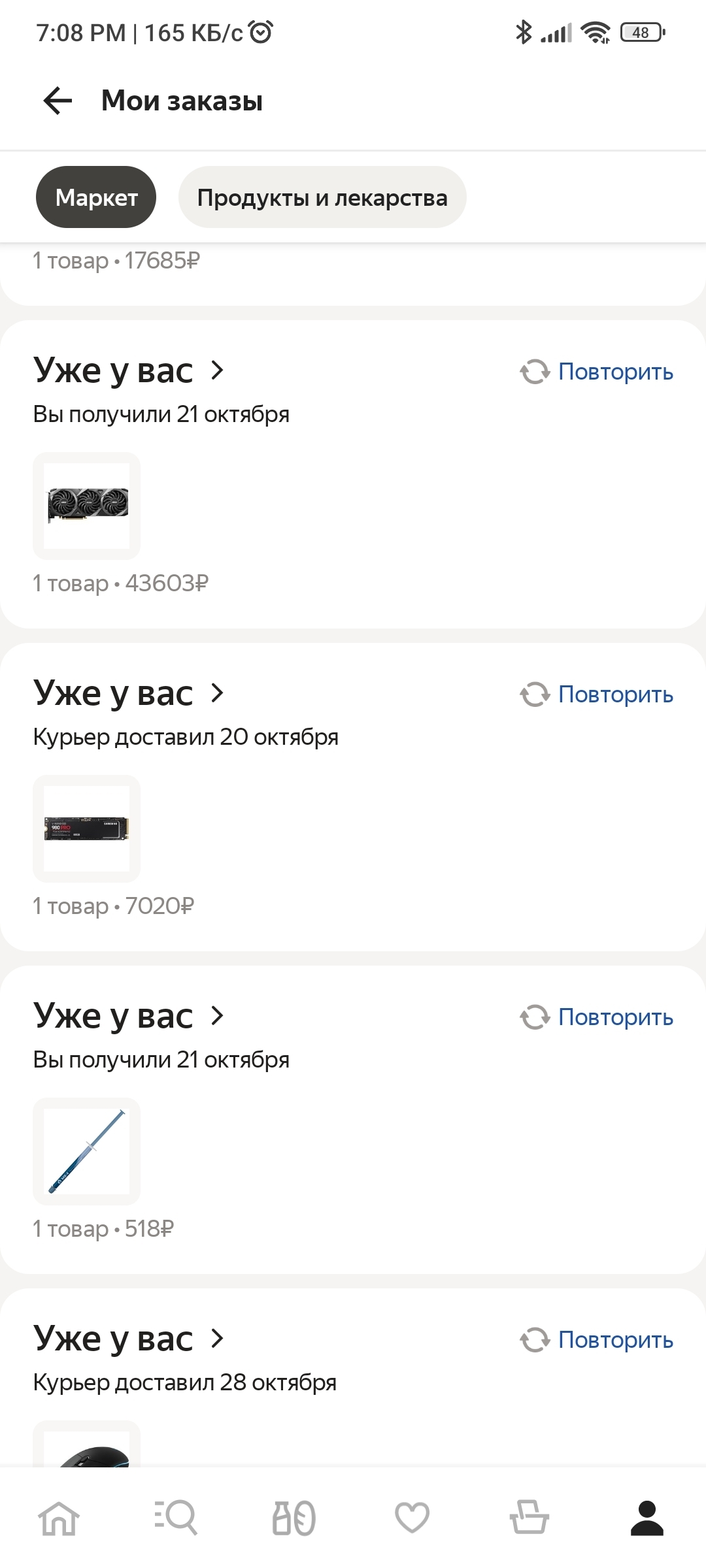Open the catalog search tab
The width and height of the screenshot is (706, 1568).
click(x=176, y=1517)
